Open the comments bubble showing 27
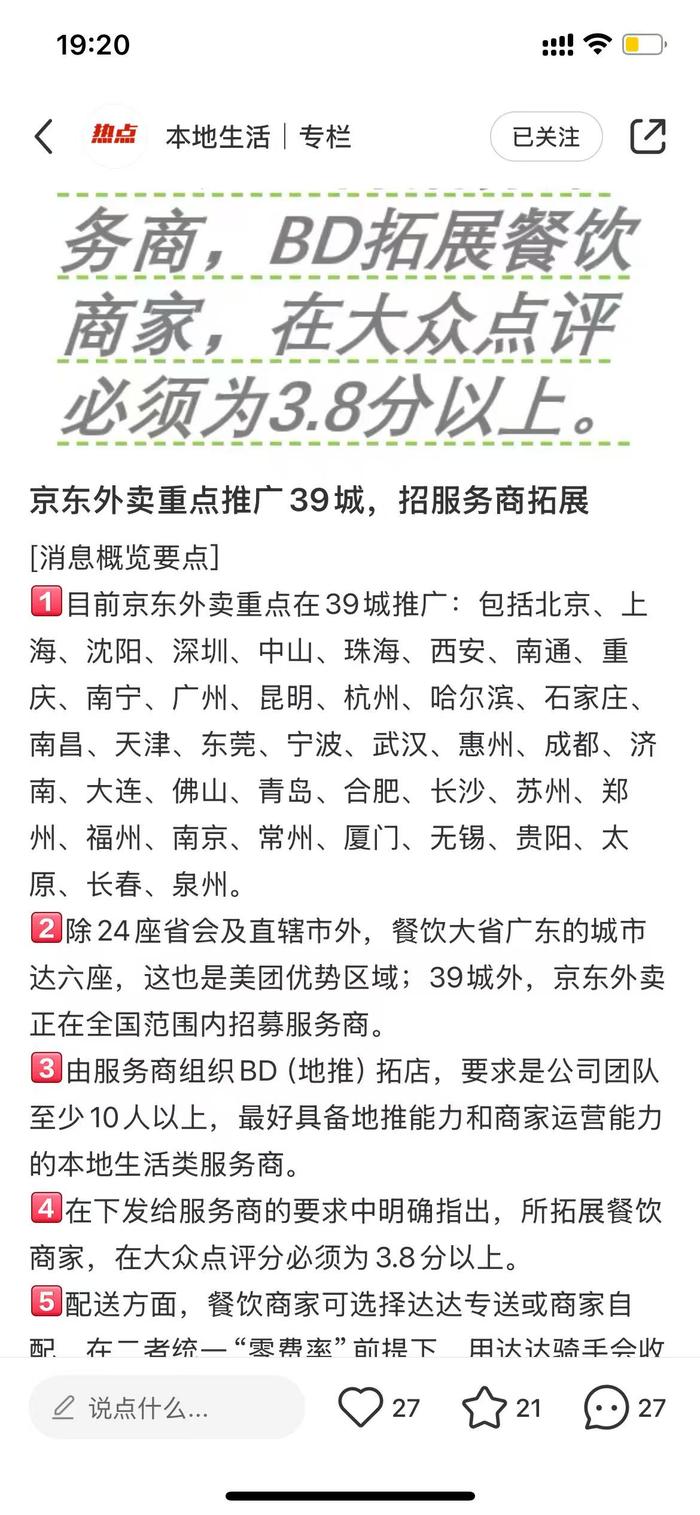This screenshot has height=1515, width=700. point(607,1408)
